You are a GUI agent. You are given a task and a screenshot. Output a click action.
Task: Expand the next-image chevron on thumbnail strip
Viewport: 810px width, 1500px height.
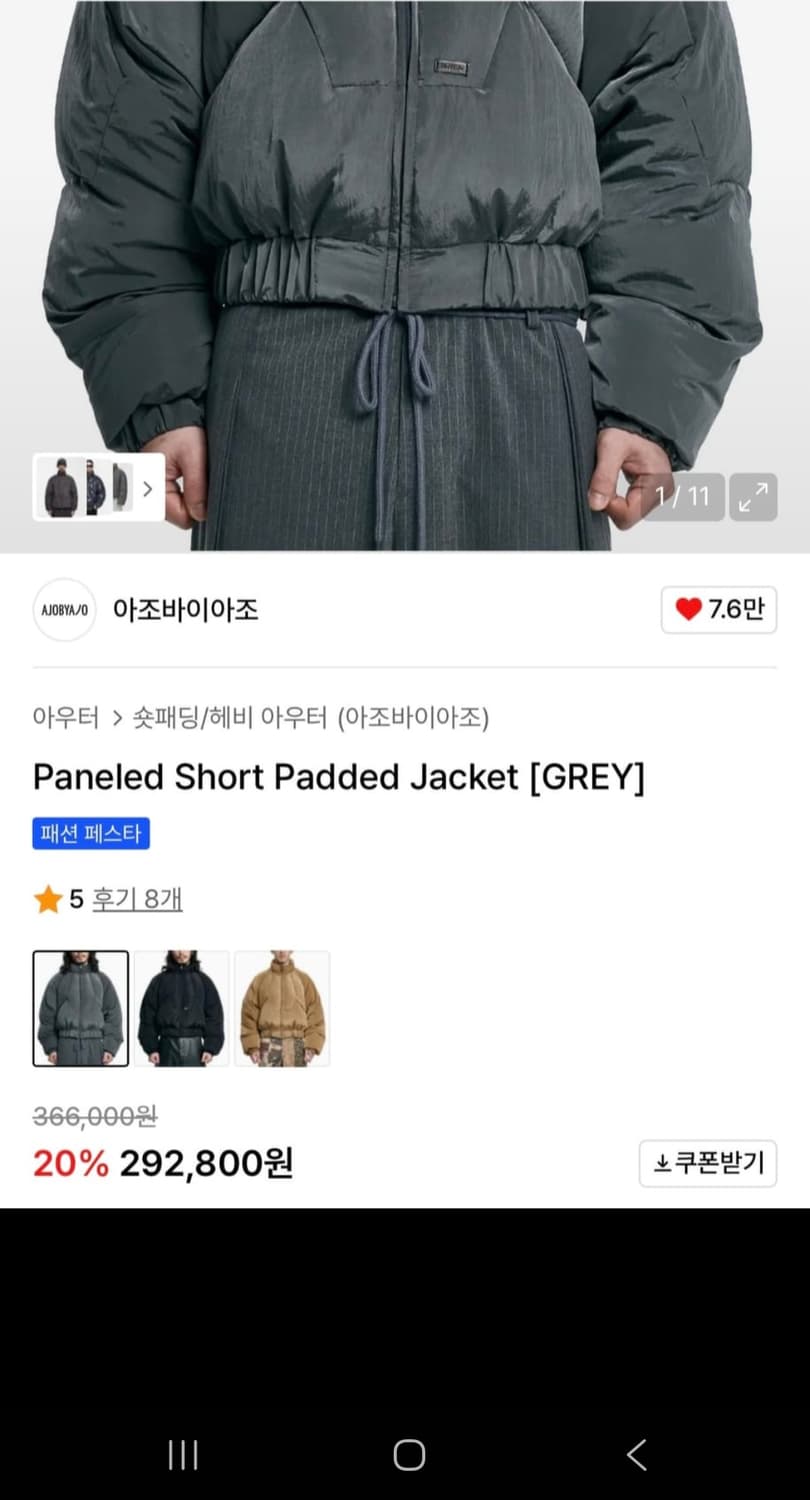pyautogui.click(x=147, y=489)
